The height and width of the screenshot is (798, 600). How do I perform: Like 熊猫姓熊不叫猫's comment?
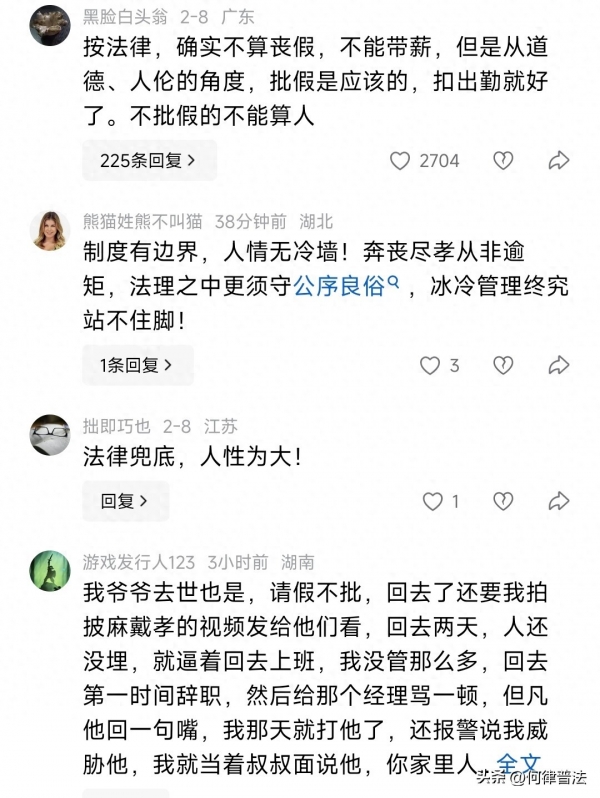[430, 365]
